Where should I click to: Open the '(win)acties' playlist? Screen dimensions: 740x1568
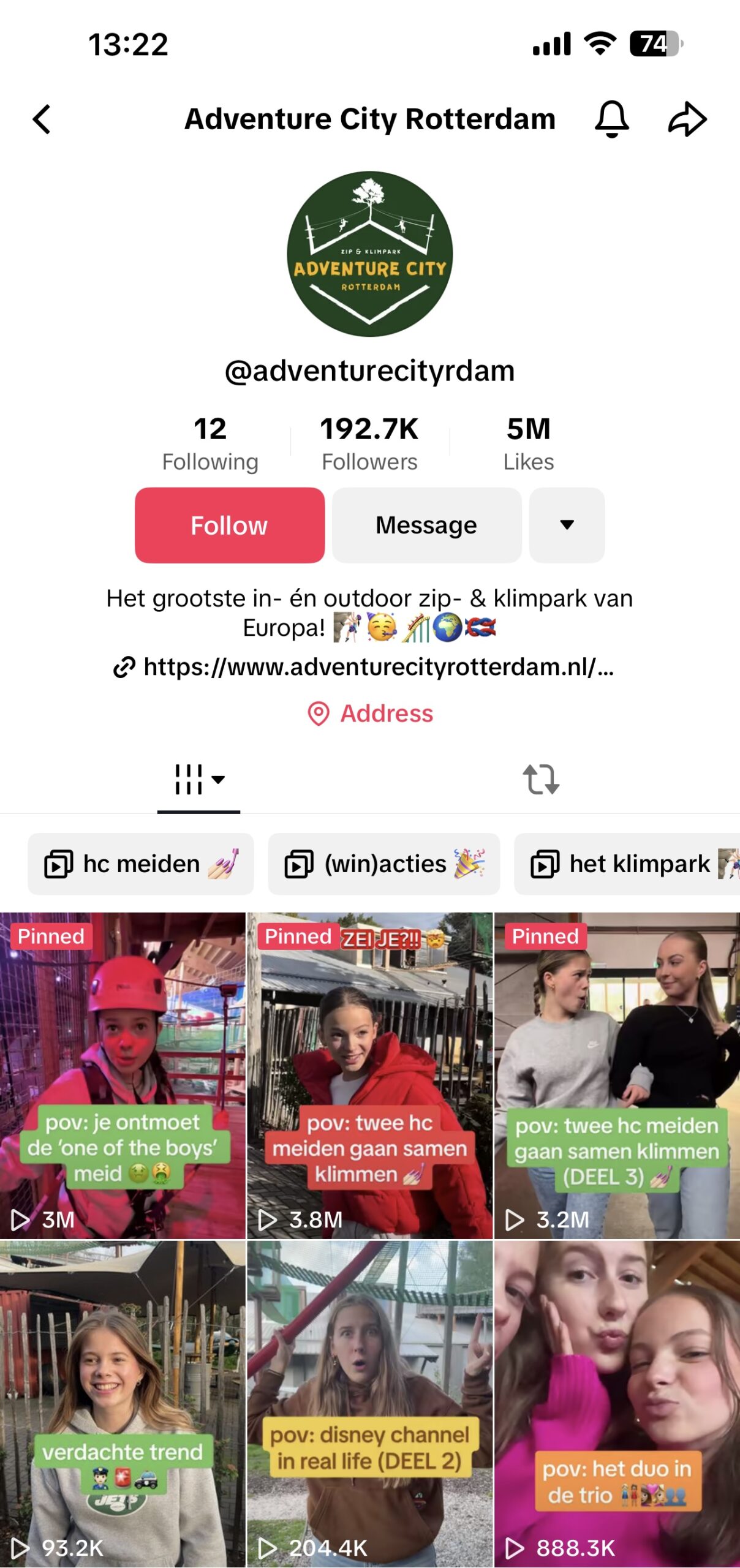click(x=384, y=864)
